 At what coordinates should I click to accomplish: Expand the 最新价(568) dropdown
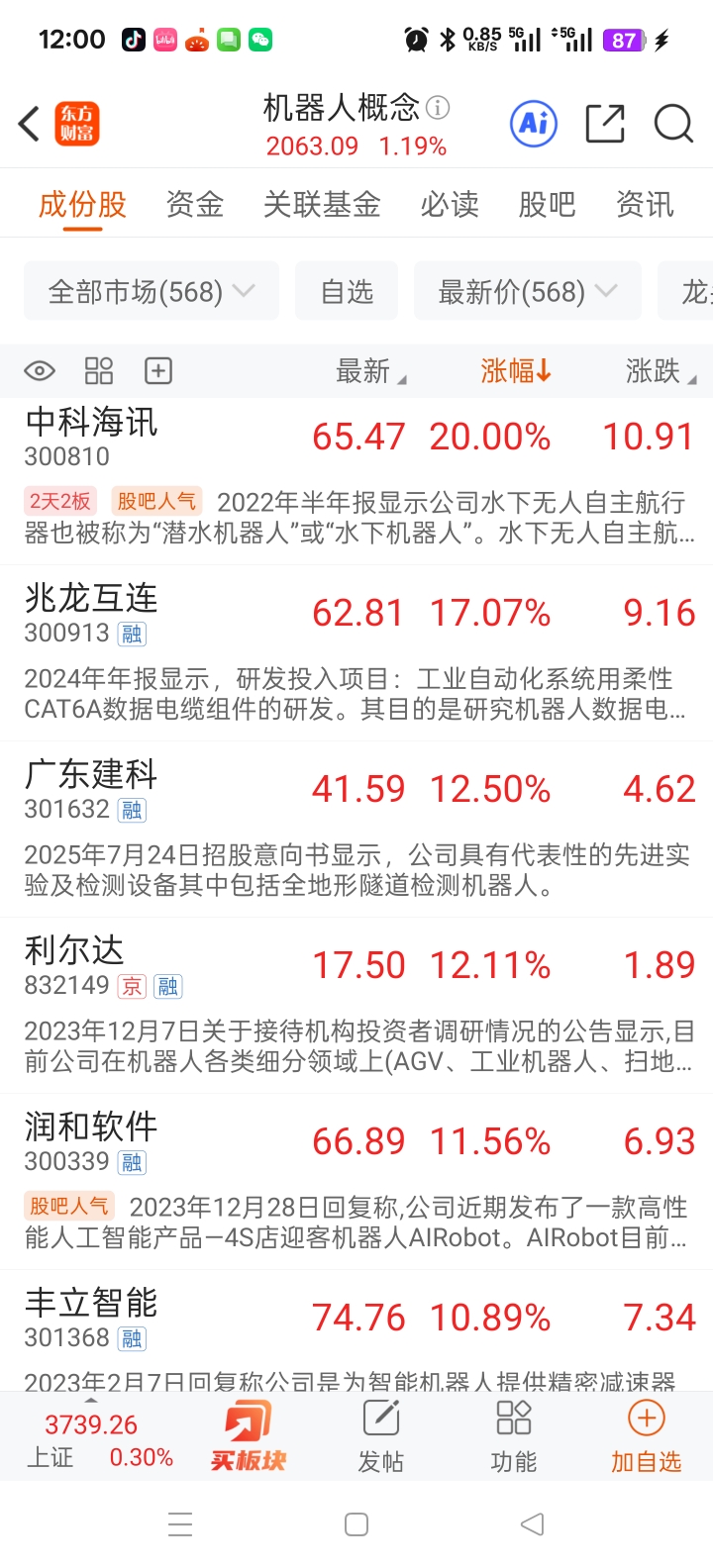pyautogui.click(x=528, y=291)
